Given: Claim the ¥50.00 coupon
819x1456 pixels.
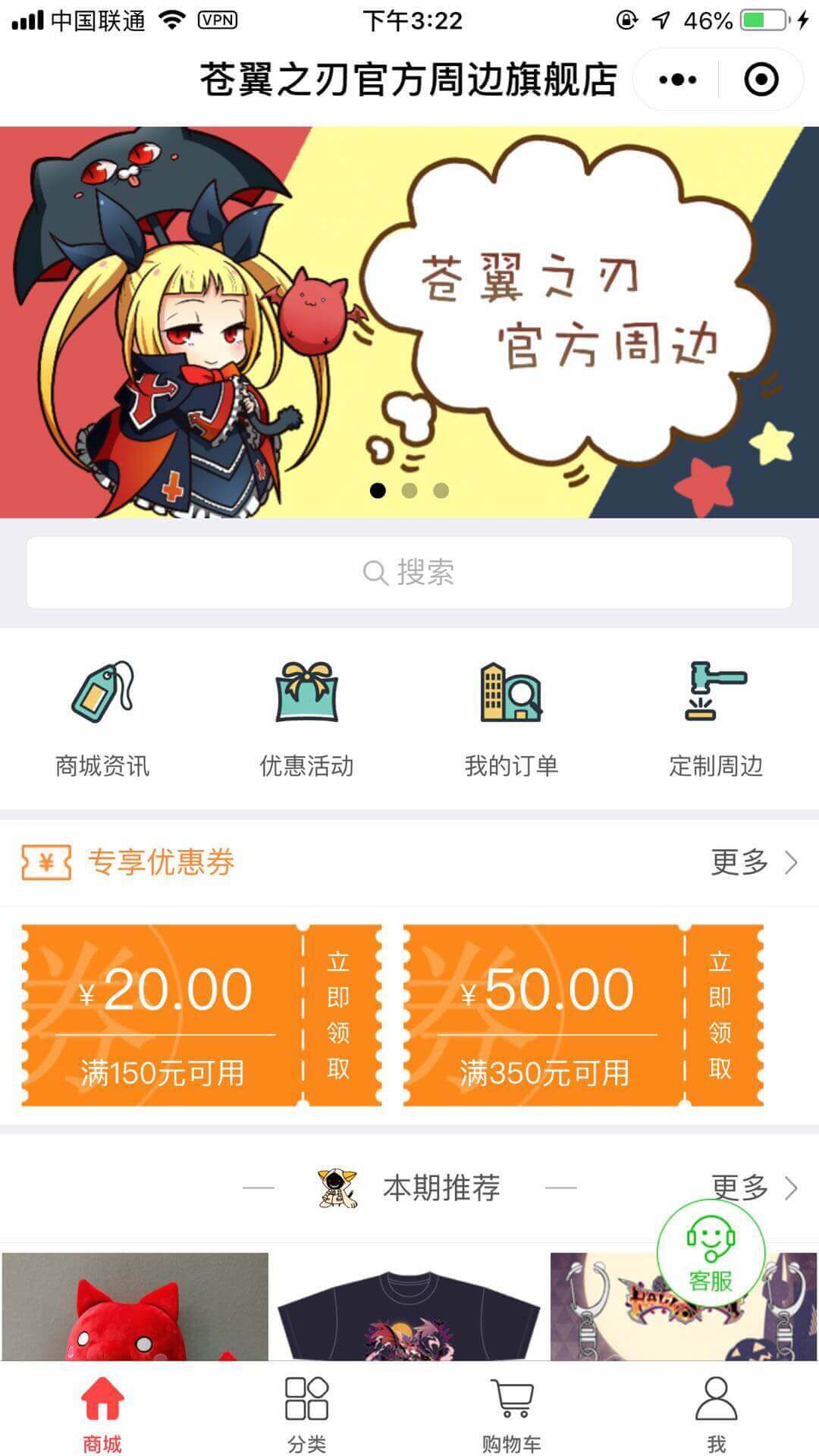Looking at the screenshot, I should (x=720, y=1015).
